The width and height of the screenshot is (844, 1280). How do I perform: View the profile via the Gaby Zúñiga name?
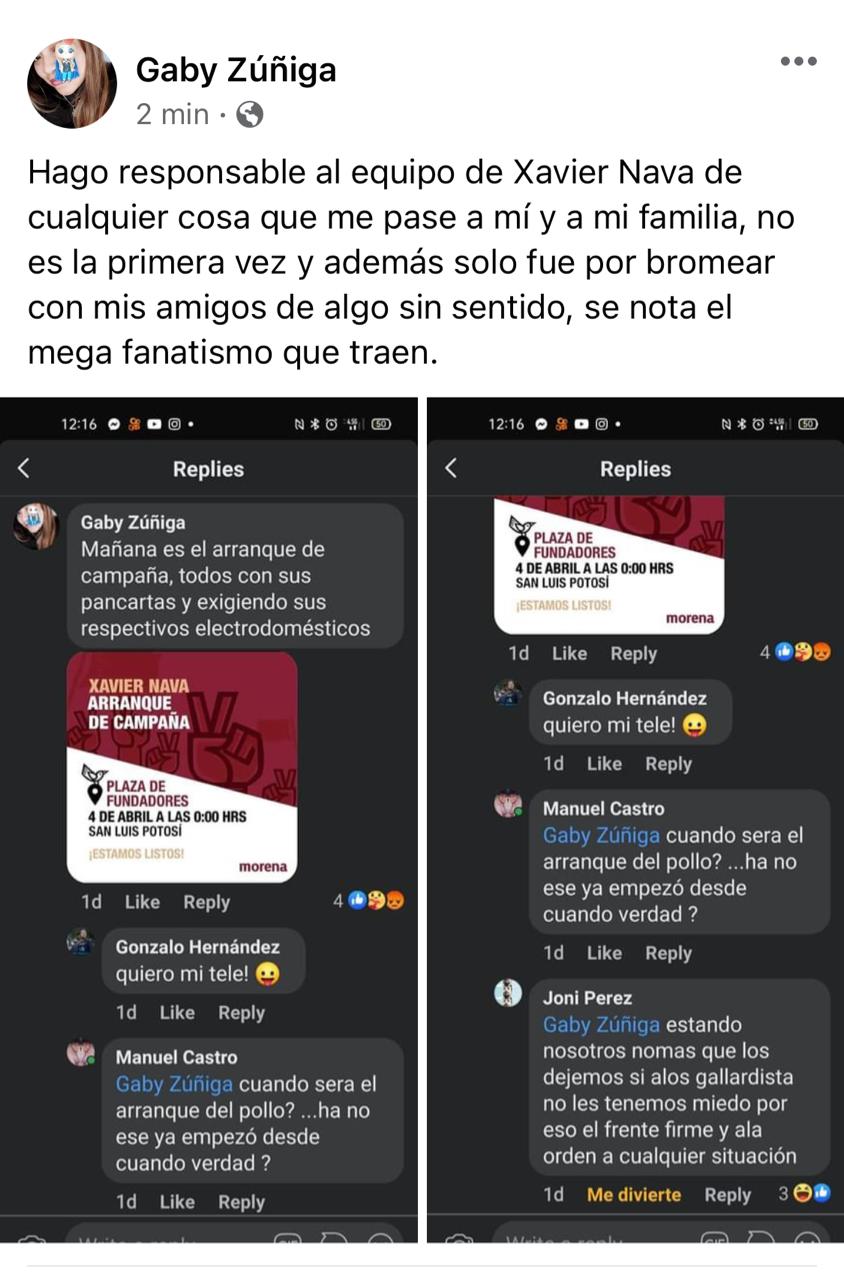pyautogui.click(x=236, y=70)
